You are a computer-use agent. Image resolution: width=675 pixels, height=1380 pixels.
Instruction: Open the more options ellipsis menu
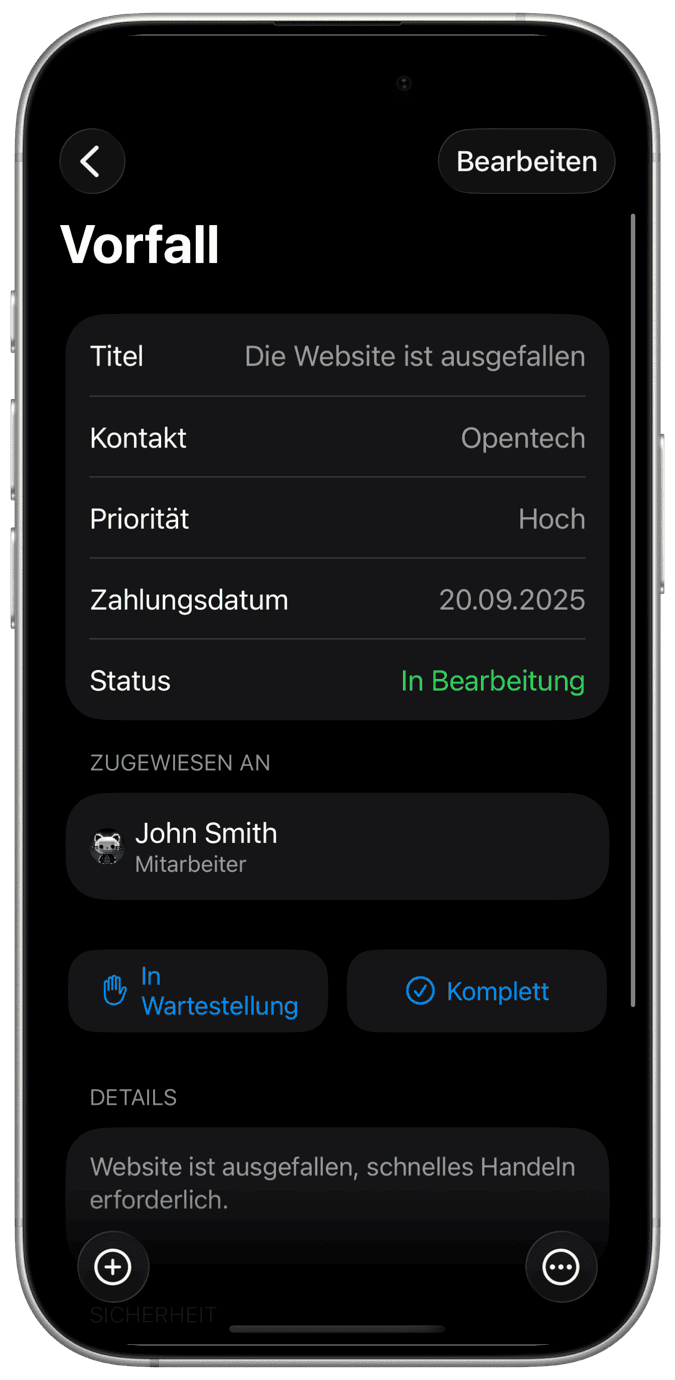point(561,1267)
